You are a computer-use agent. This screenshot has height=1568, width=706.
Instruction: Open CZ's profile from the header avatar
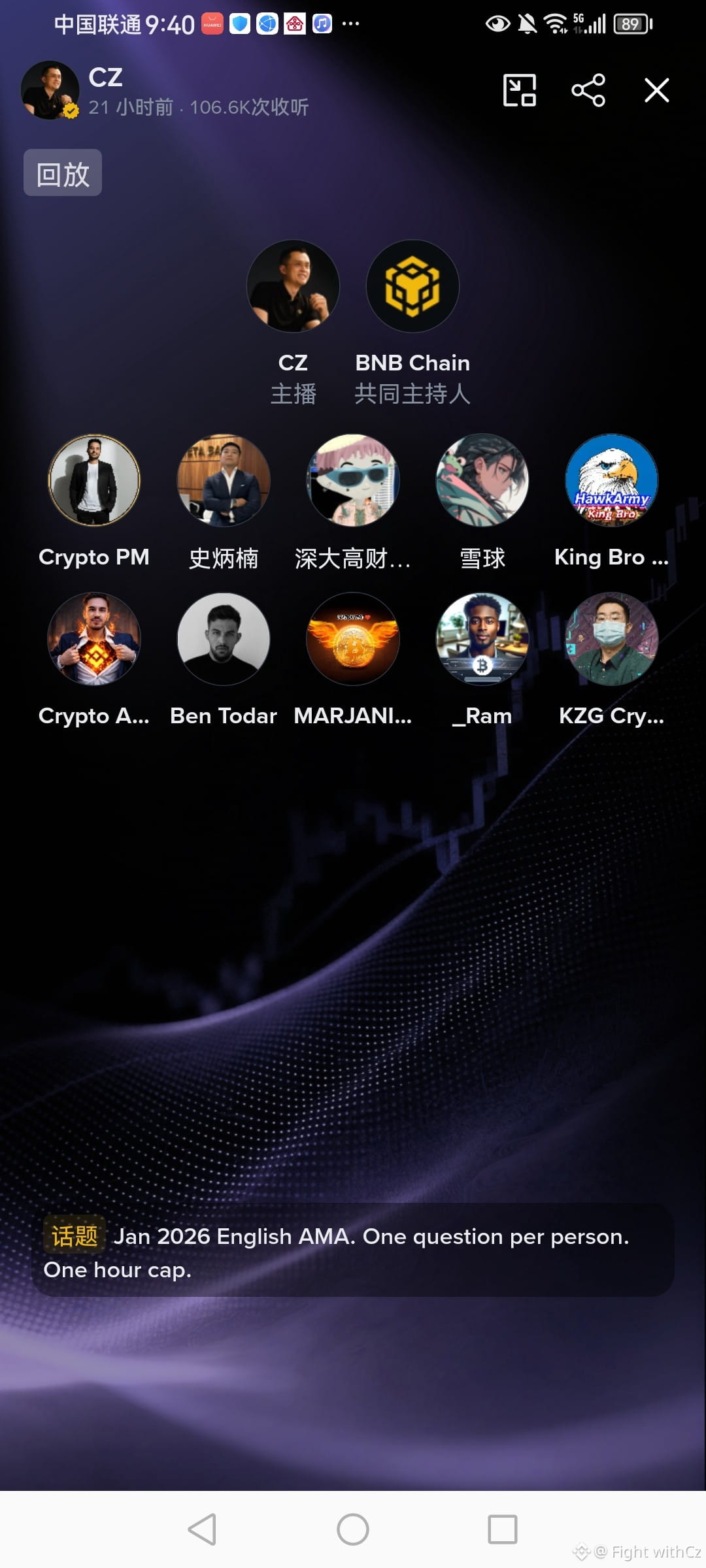pyautogui.click(x=50, y=90)
